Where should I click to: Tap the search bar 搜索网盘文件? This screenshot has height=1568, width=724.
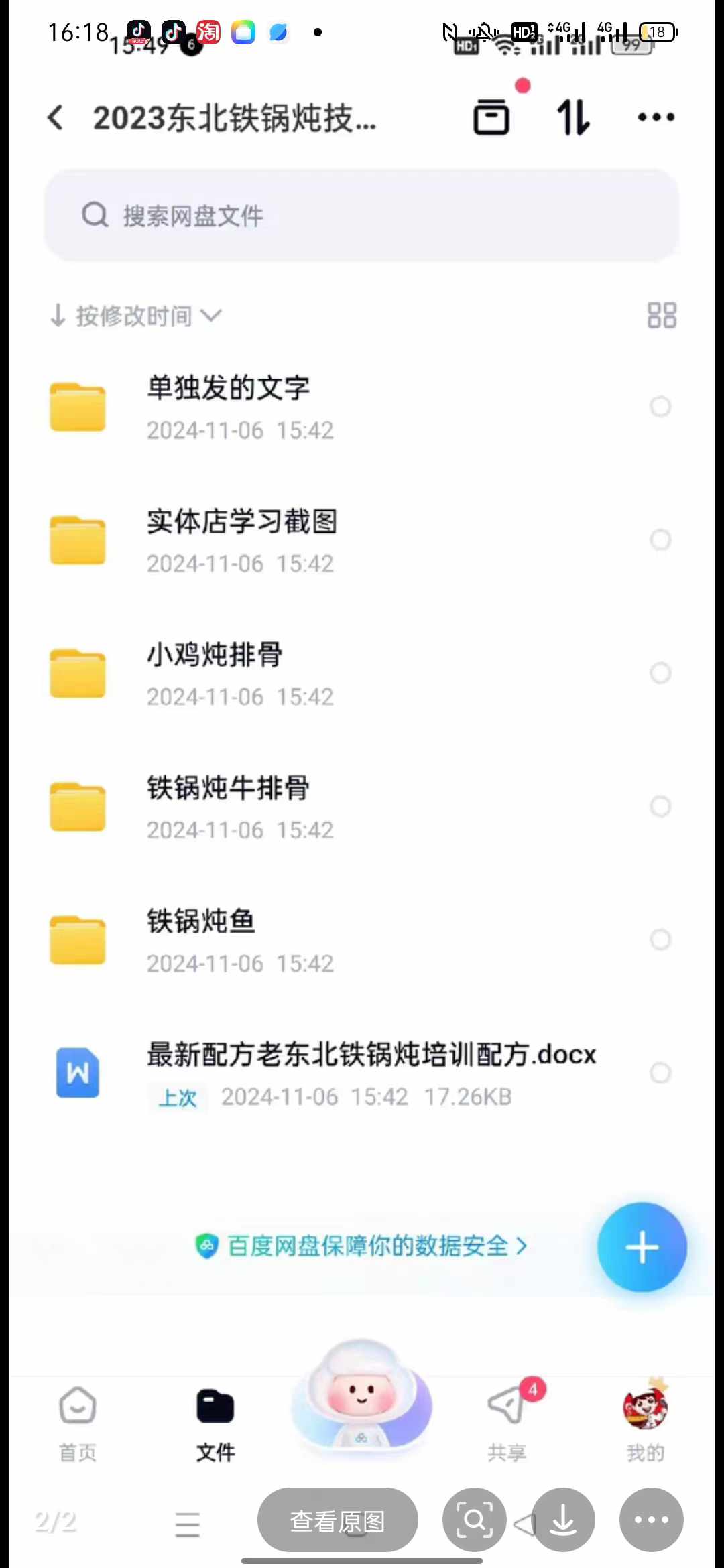[x=362, y=215]
